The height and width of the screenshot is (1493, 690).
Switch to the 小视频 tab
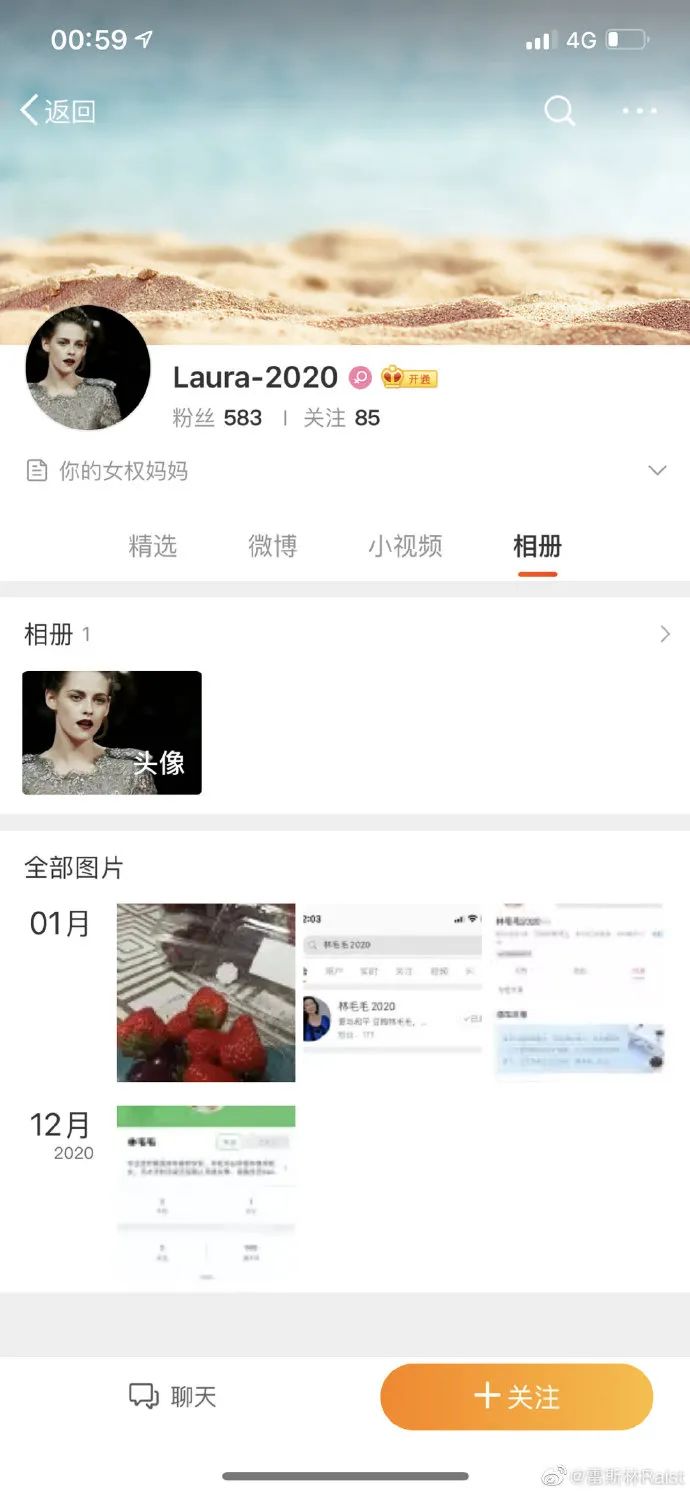coord(405,546)
